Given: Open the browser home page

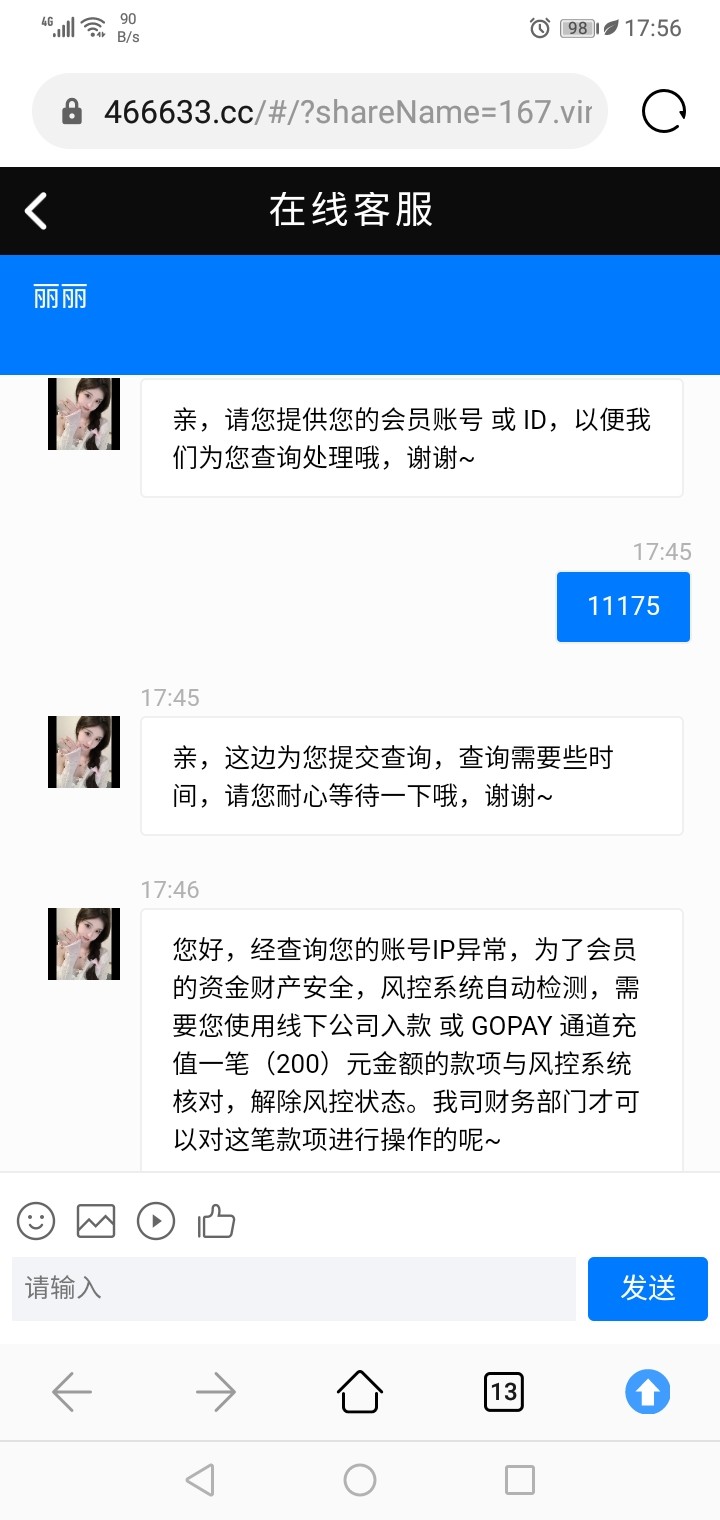Looking at the screenshot, I should (360, 1391).
